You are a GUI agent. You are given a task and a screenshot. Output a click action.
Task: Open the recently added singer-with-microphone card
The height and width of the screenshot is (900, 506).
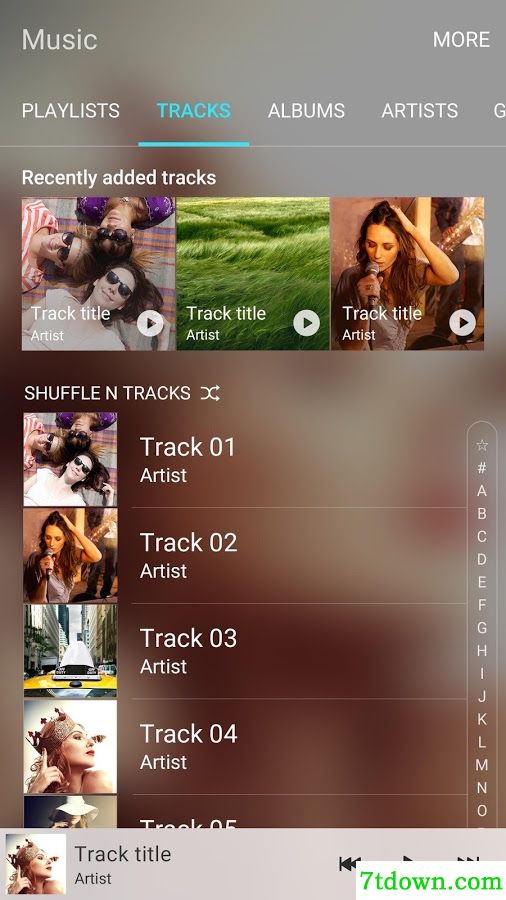coord(407,274)
